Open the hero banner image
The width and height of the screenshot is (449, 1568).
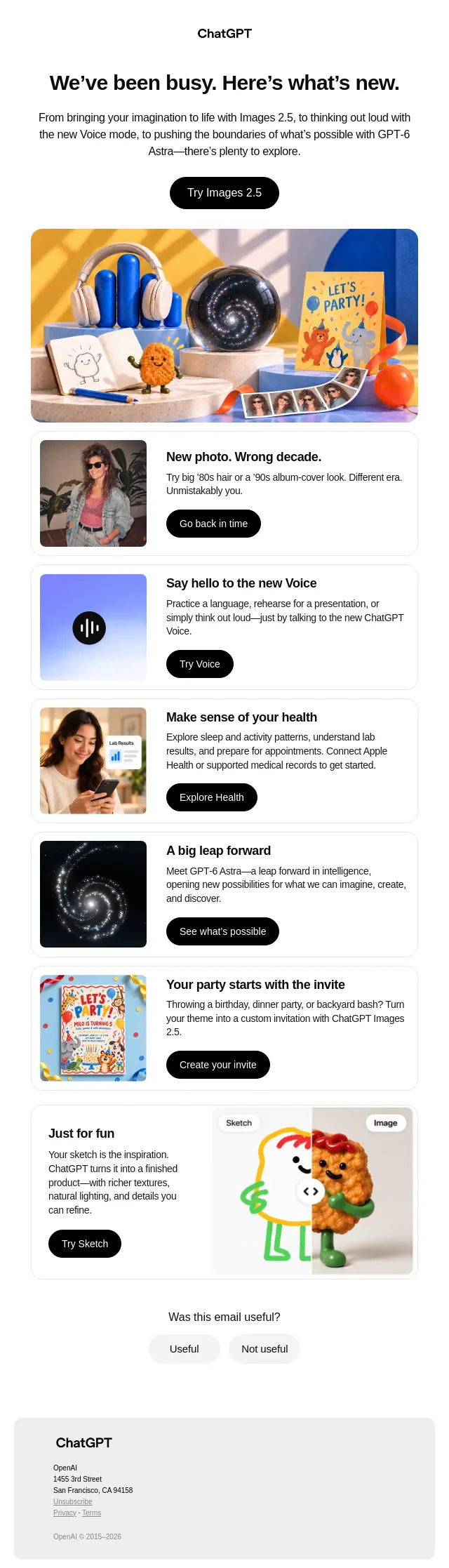(224, 326)
